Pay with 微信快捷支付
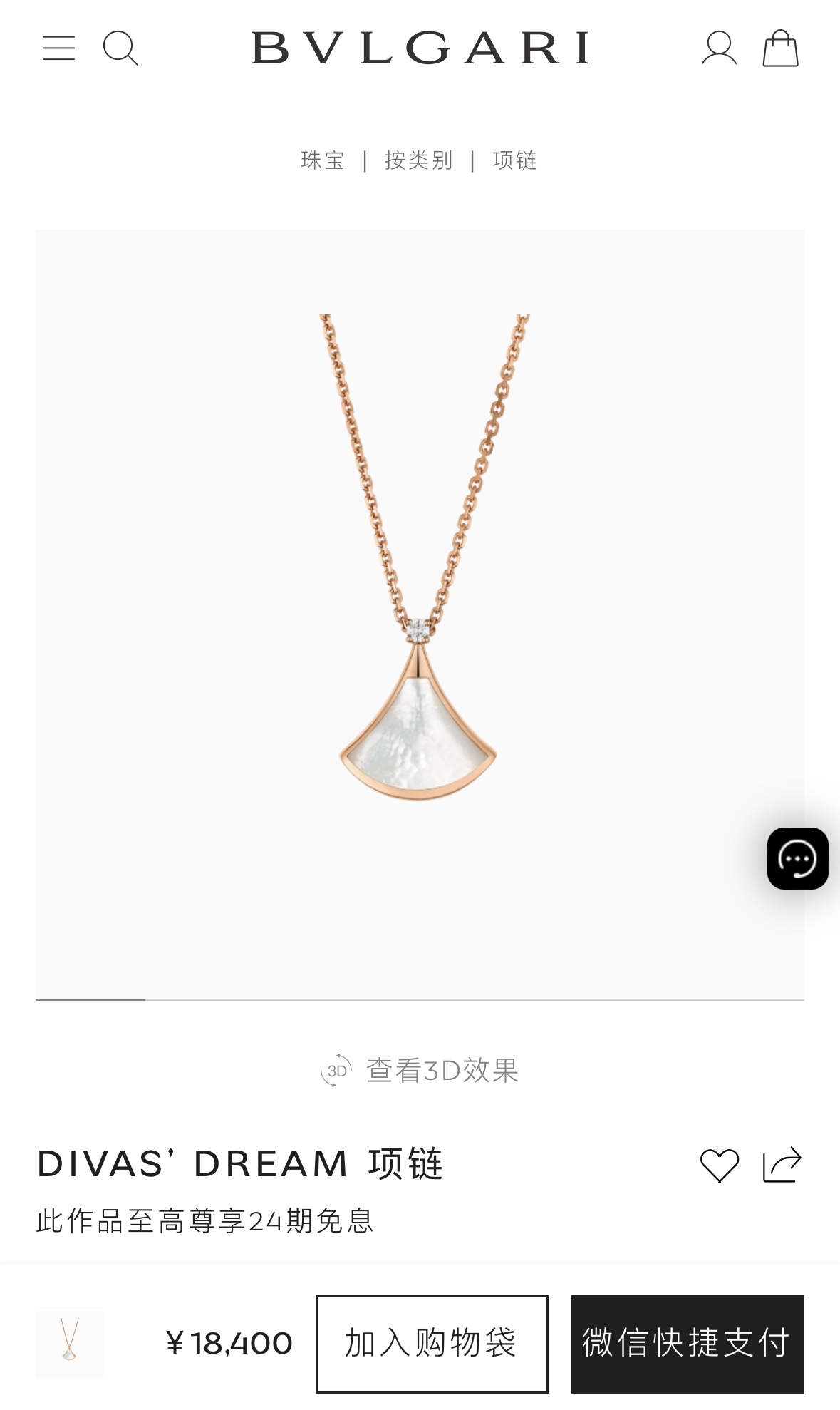Screen dimensions: 840x1410 coord(687,1344)
